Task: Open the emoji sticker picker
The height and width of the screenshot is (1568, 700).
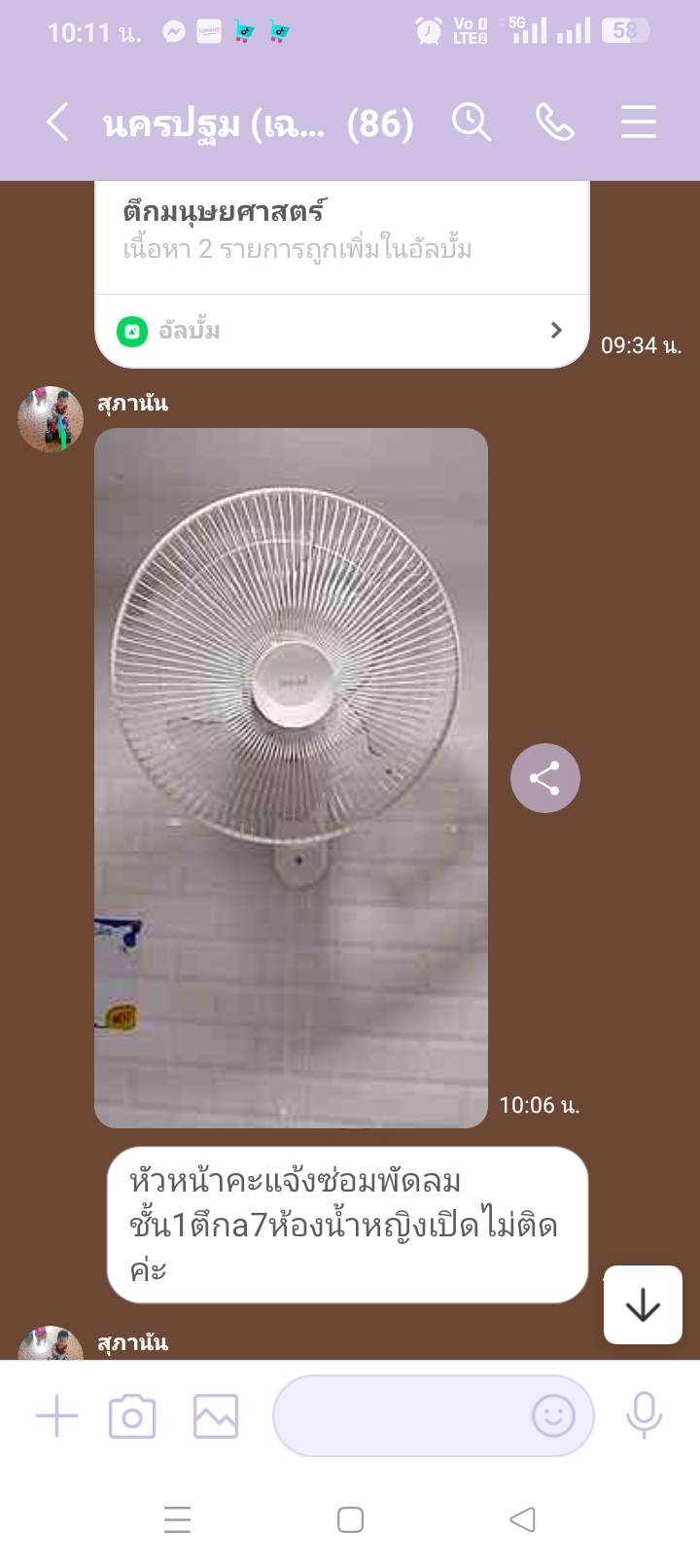Action: (553, 1416)
